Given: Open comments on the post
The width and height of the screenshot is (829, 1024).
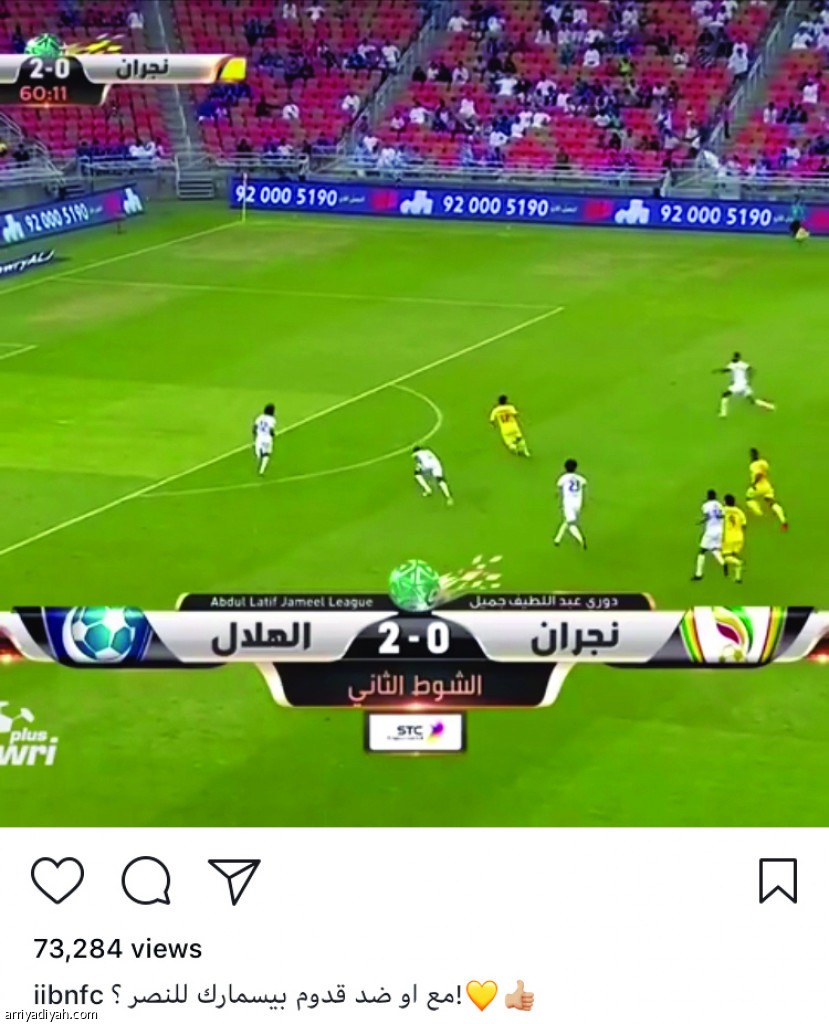Looking at the screenshot, I should tap(146, 881).
